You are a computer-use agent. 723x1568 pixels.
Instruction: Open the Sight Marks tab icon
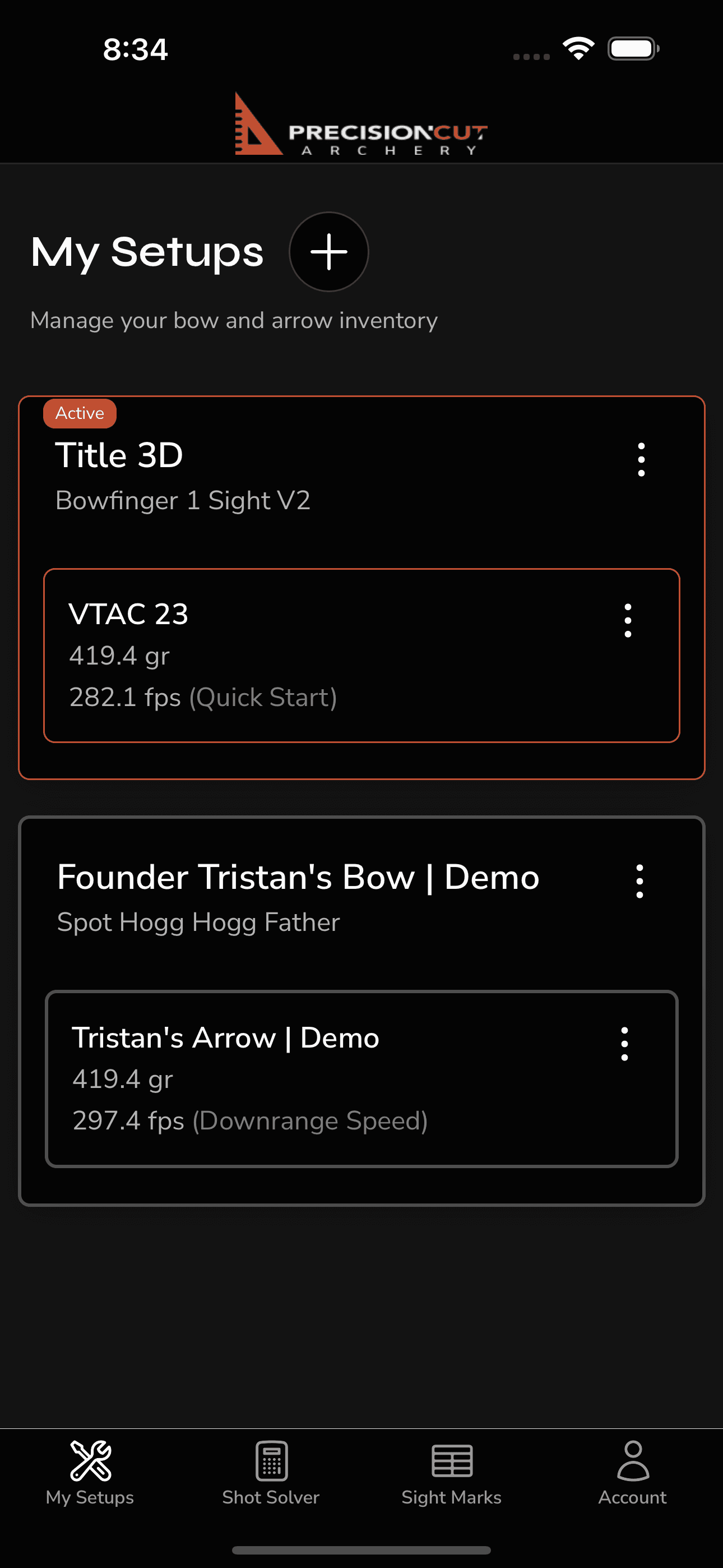point(451,1460)
